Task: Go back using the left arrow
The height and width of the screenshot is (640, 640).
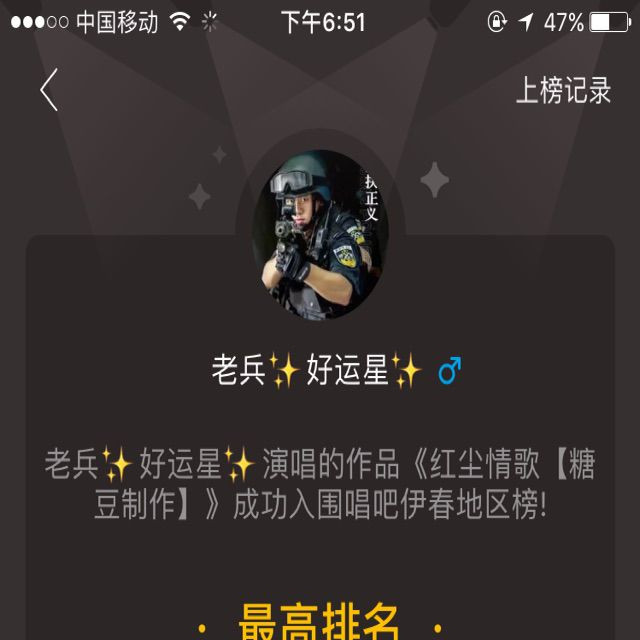Action: point(49,90)
